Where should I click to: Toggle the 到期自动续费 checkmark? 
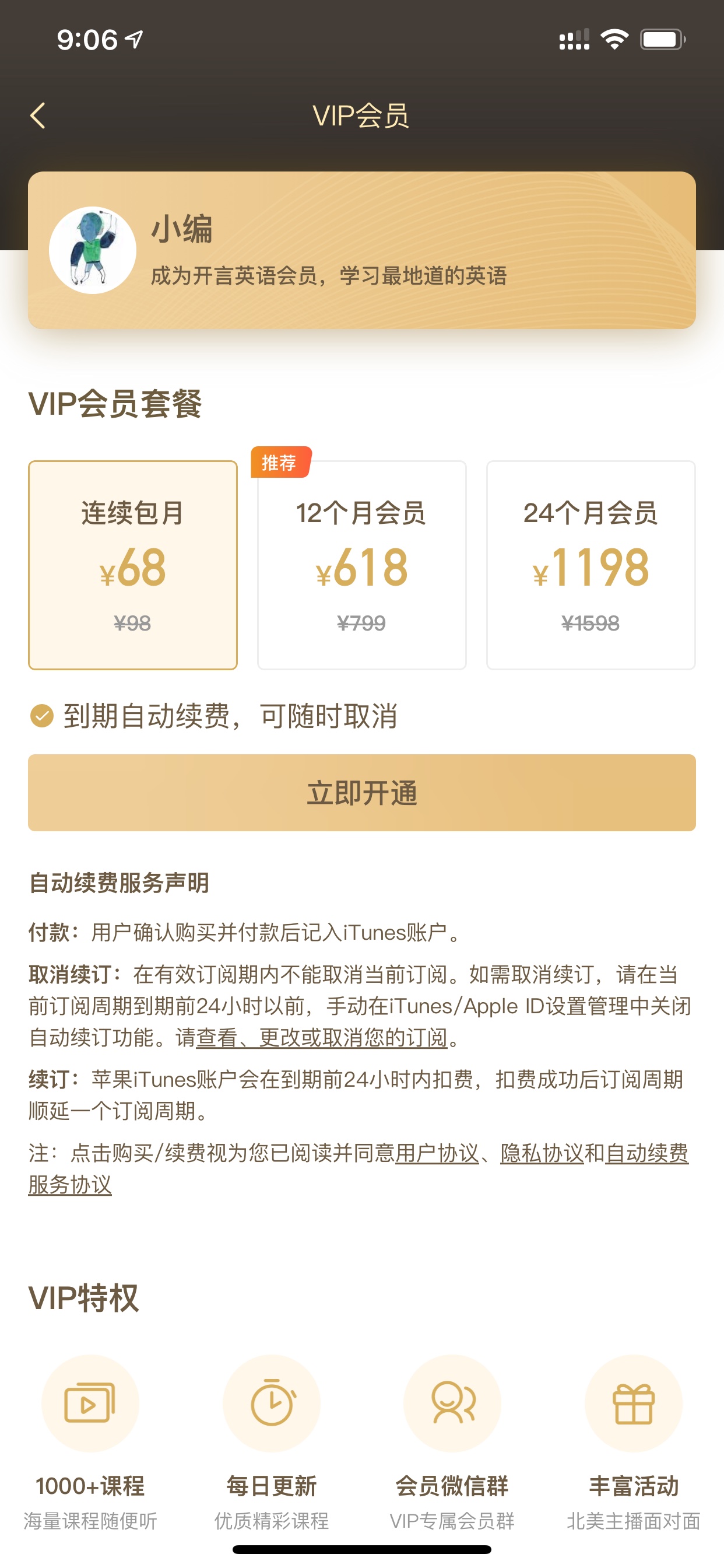pos(42,716)
